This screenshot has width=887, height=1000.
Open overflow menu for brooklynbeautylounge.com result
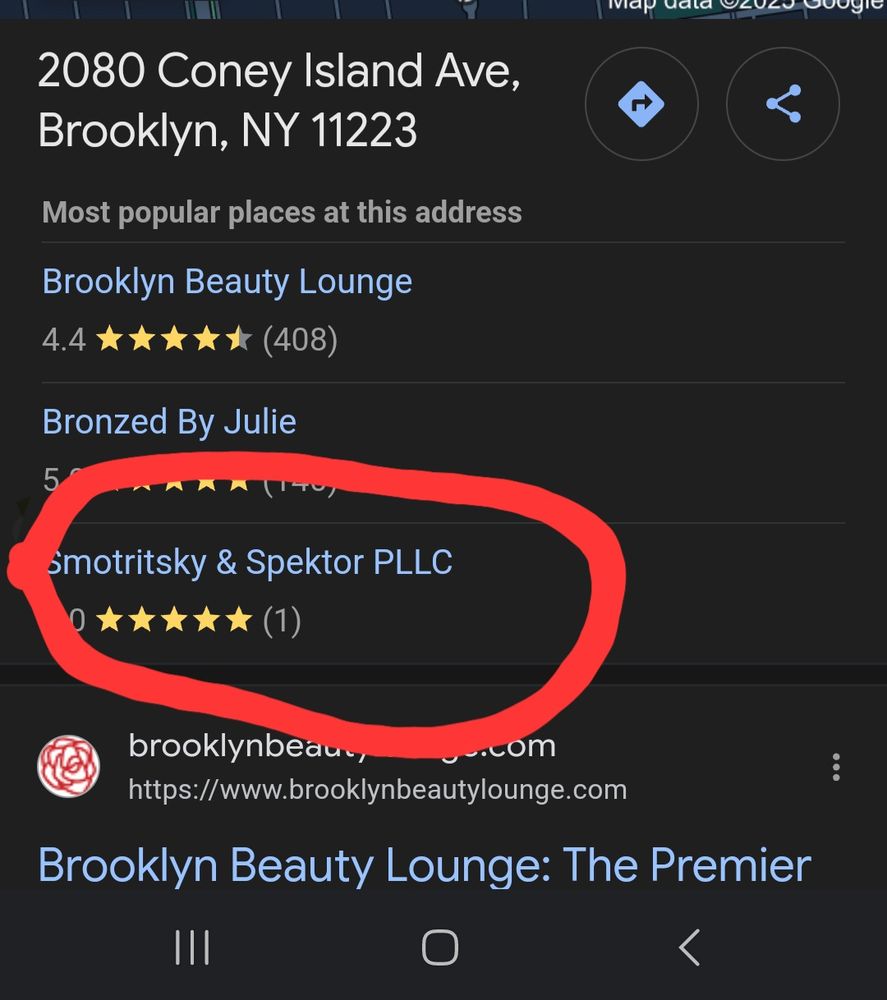pos(836,768)
